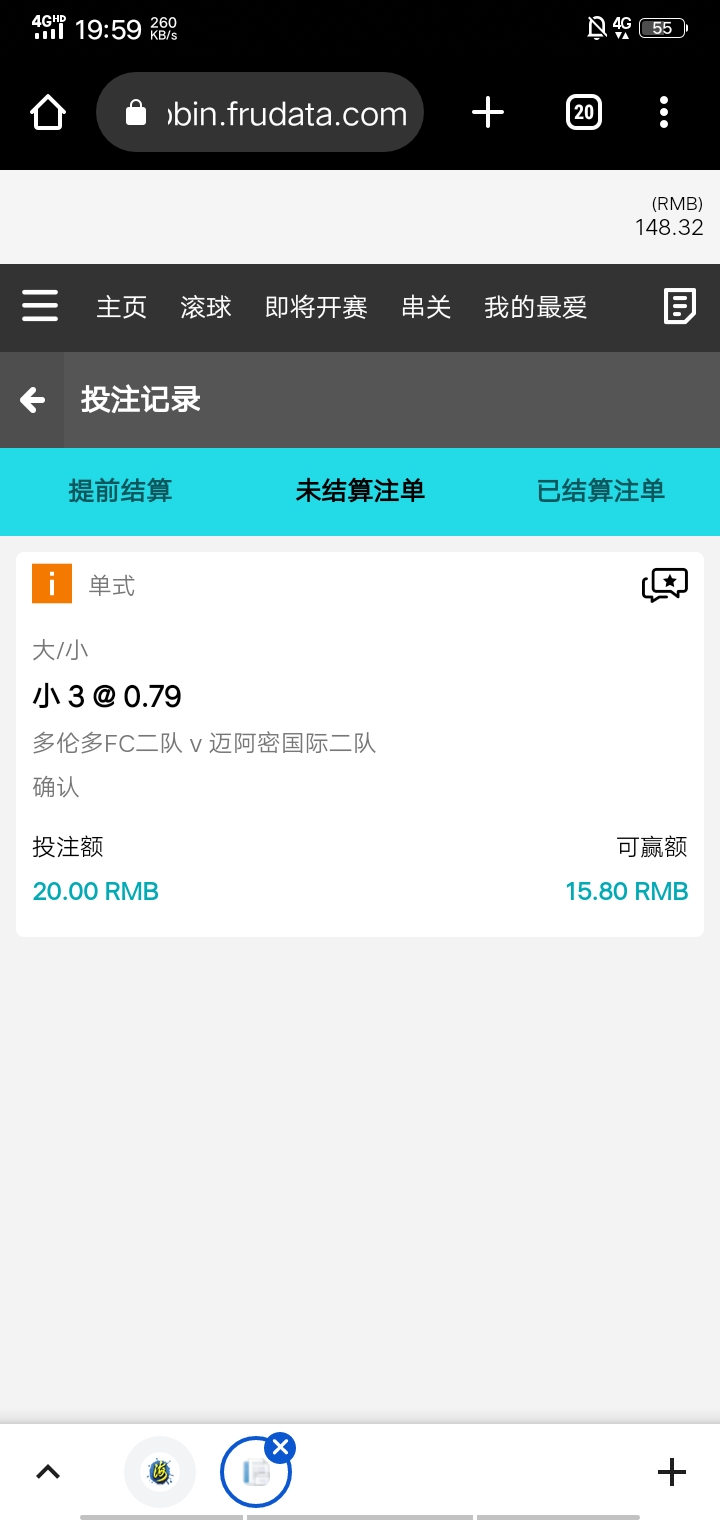Select the 未结算注单 tab
This screenshot has height=1520, width=720.
360,491
